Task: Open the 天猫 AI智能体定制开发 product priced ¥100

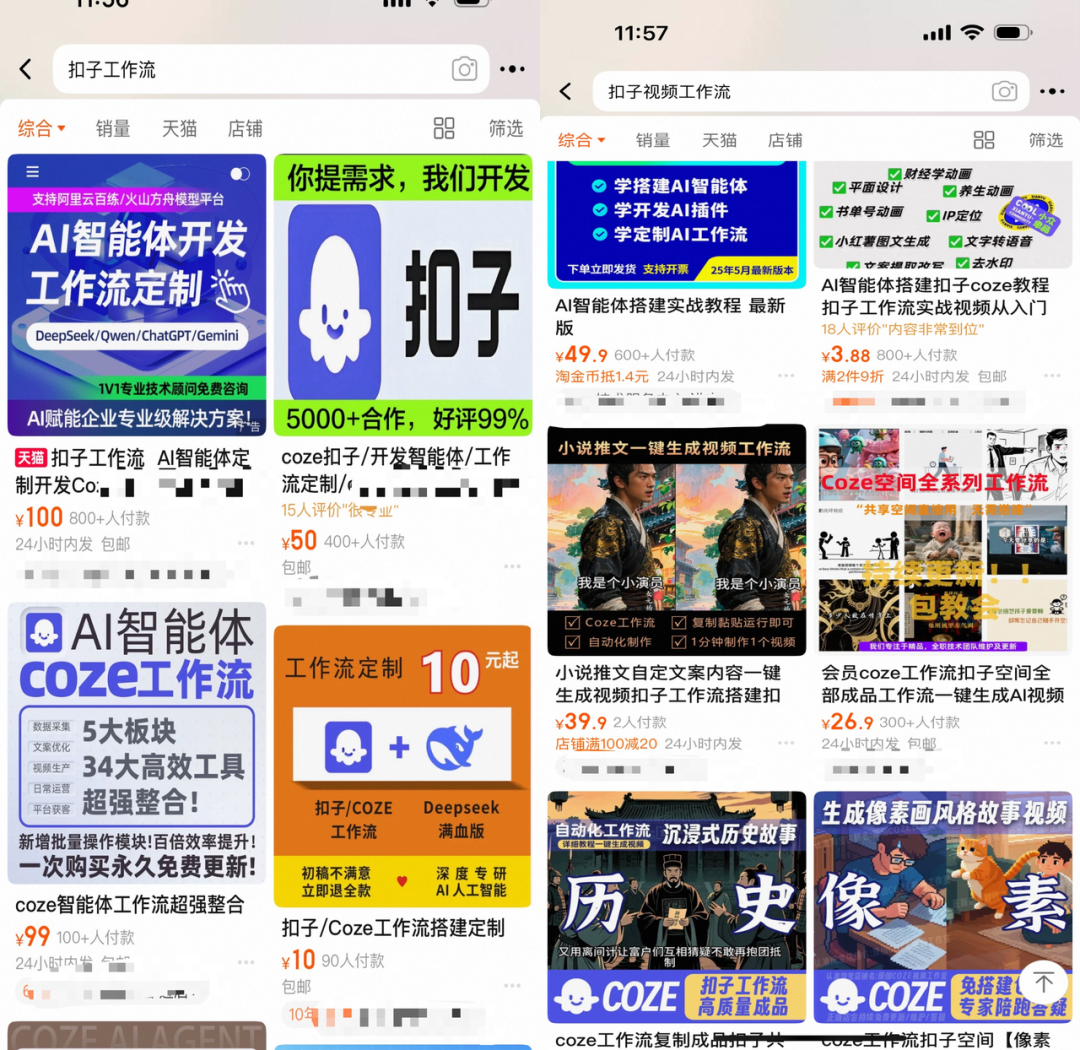Action: point(137,295)
